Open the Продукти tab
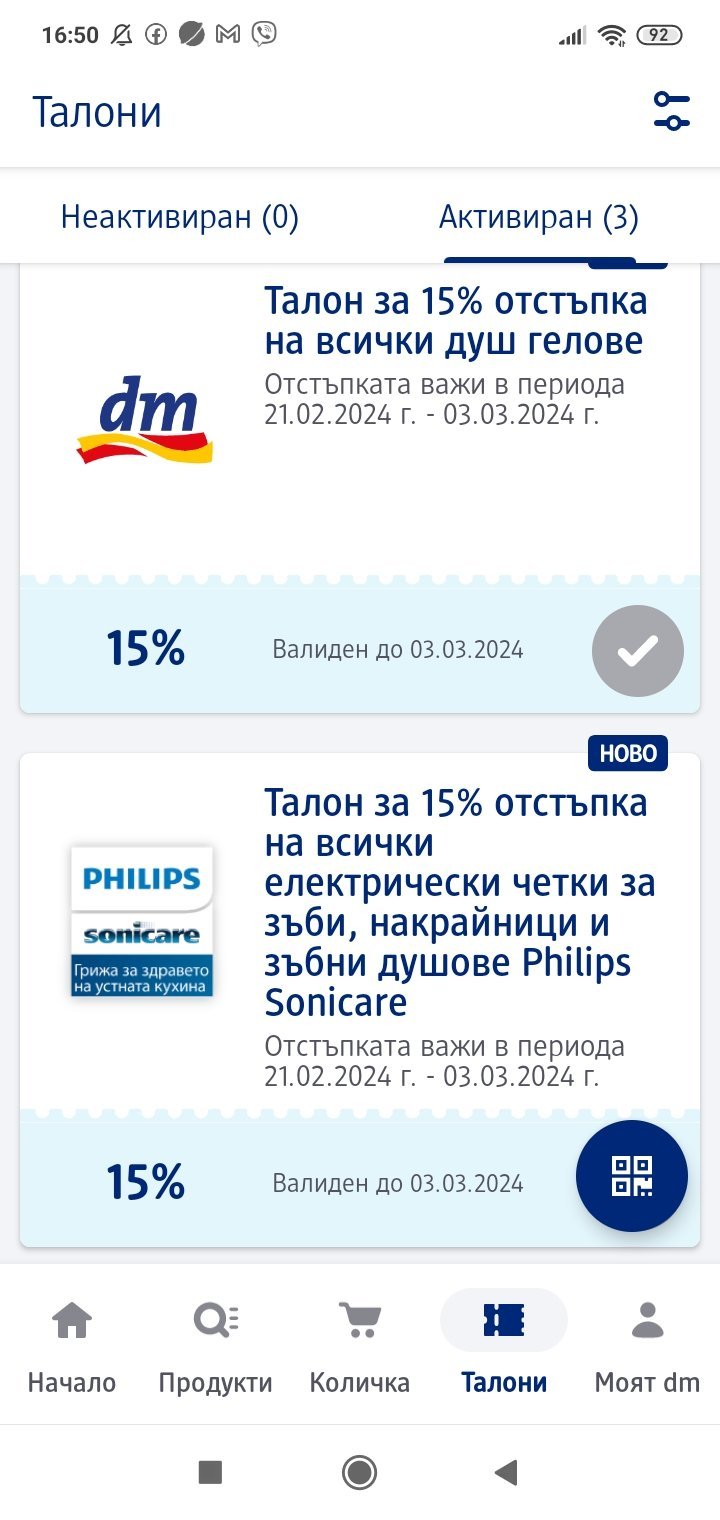The width and height of the screenshot is (720, 1520). (215, 1346)
